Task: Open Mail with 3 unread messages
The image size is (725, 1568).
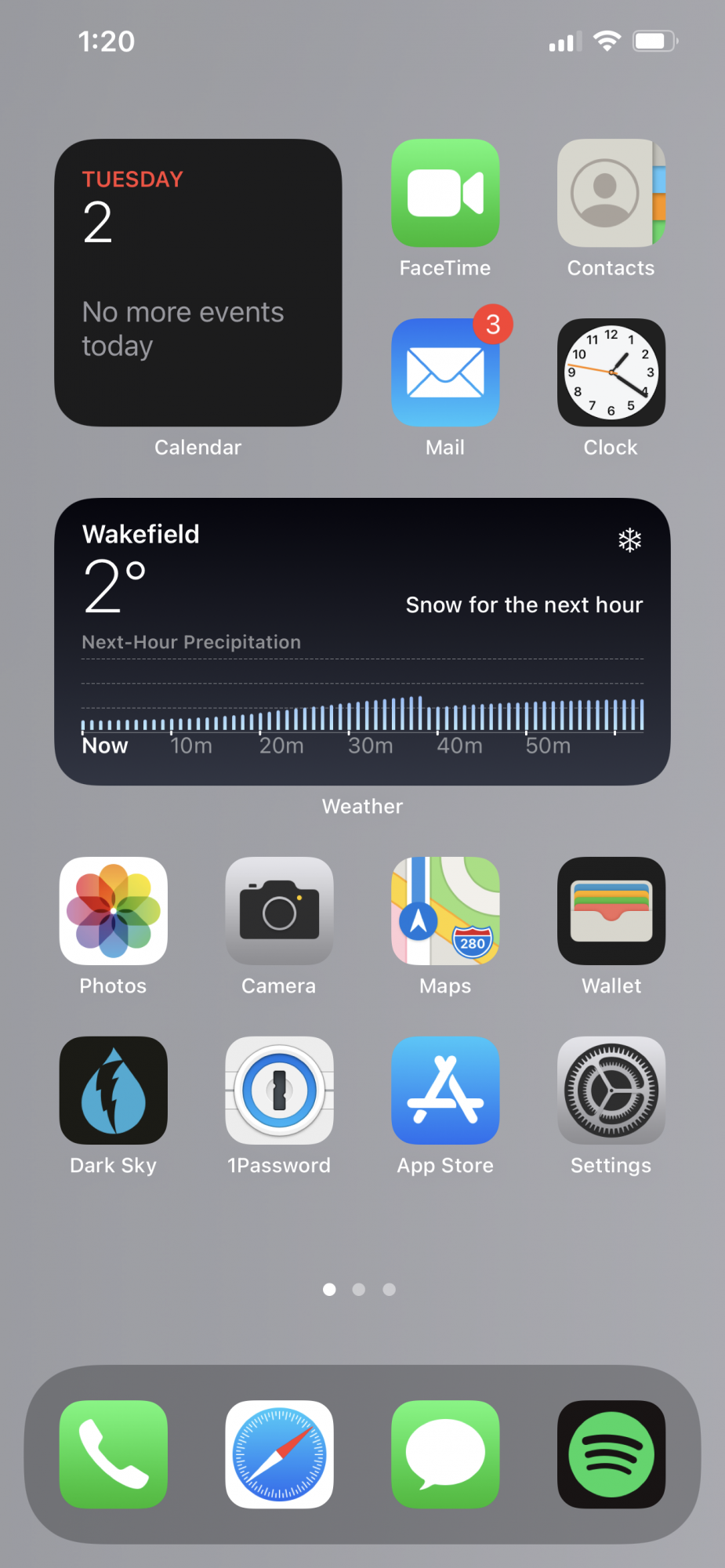Action: pos(445,372)
